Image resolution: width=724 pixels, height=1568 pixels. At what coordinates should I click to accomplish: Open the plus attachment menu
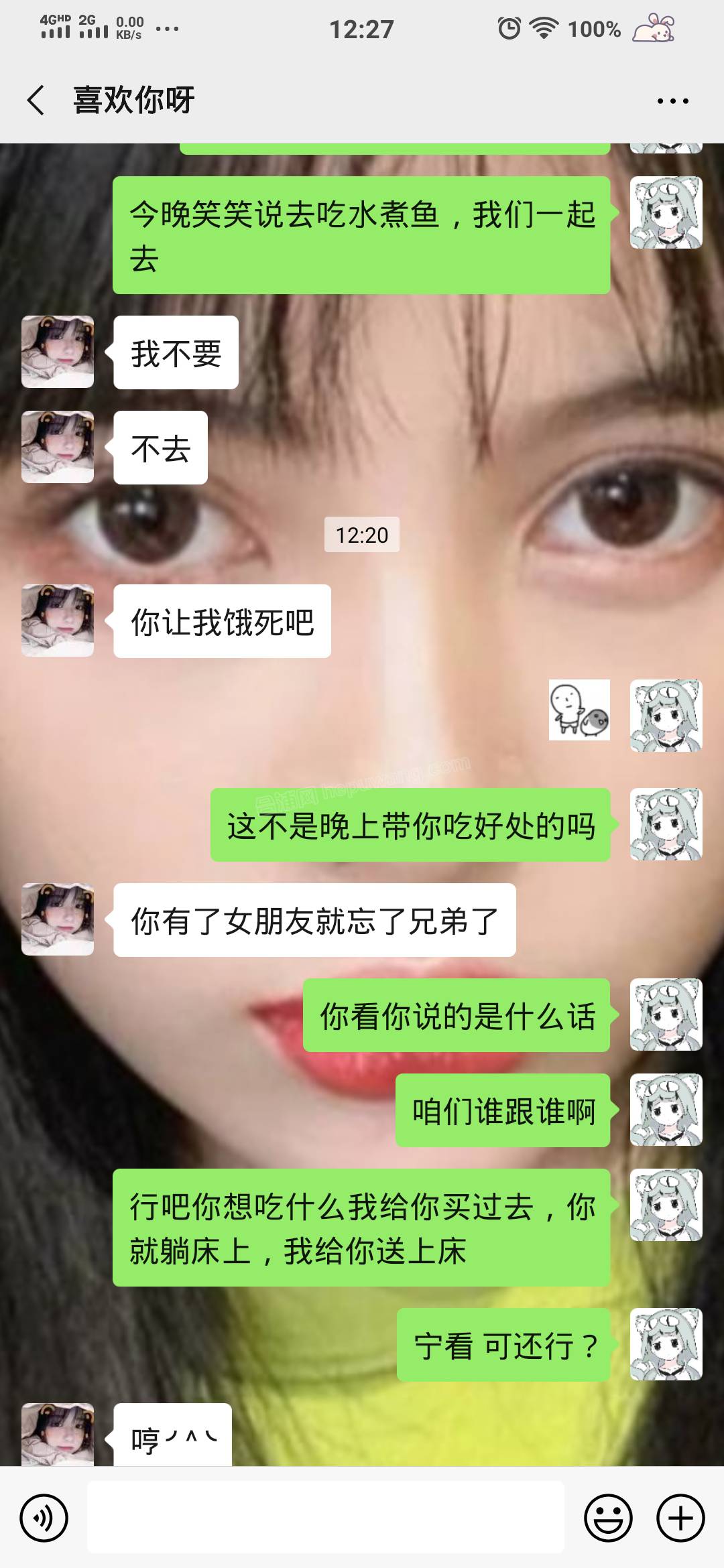(680, 1518)
